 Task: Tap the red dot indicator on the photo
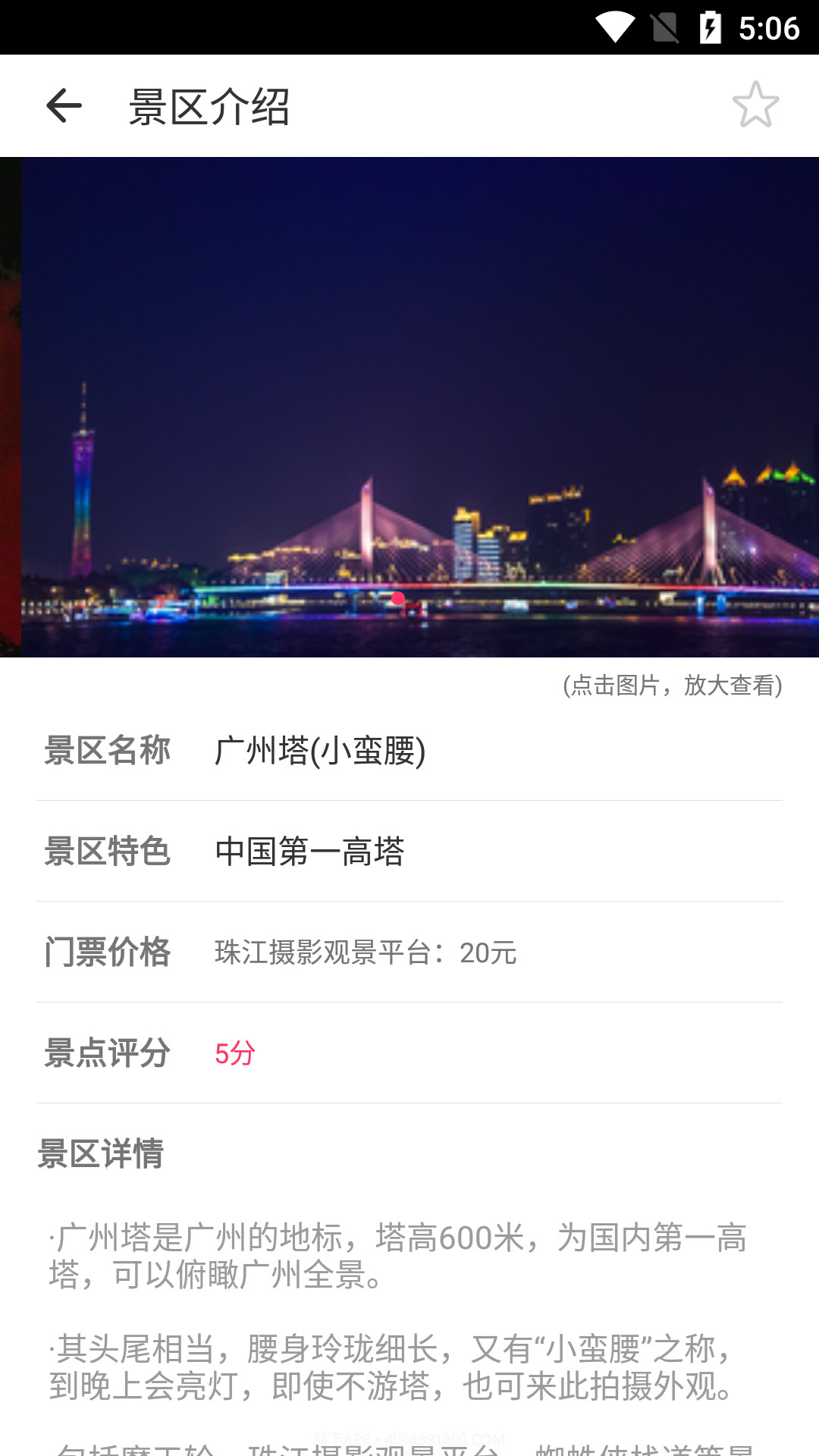[399, 598]
